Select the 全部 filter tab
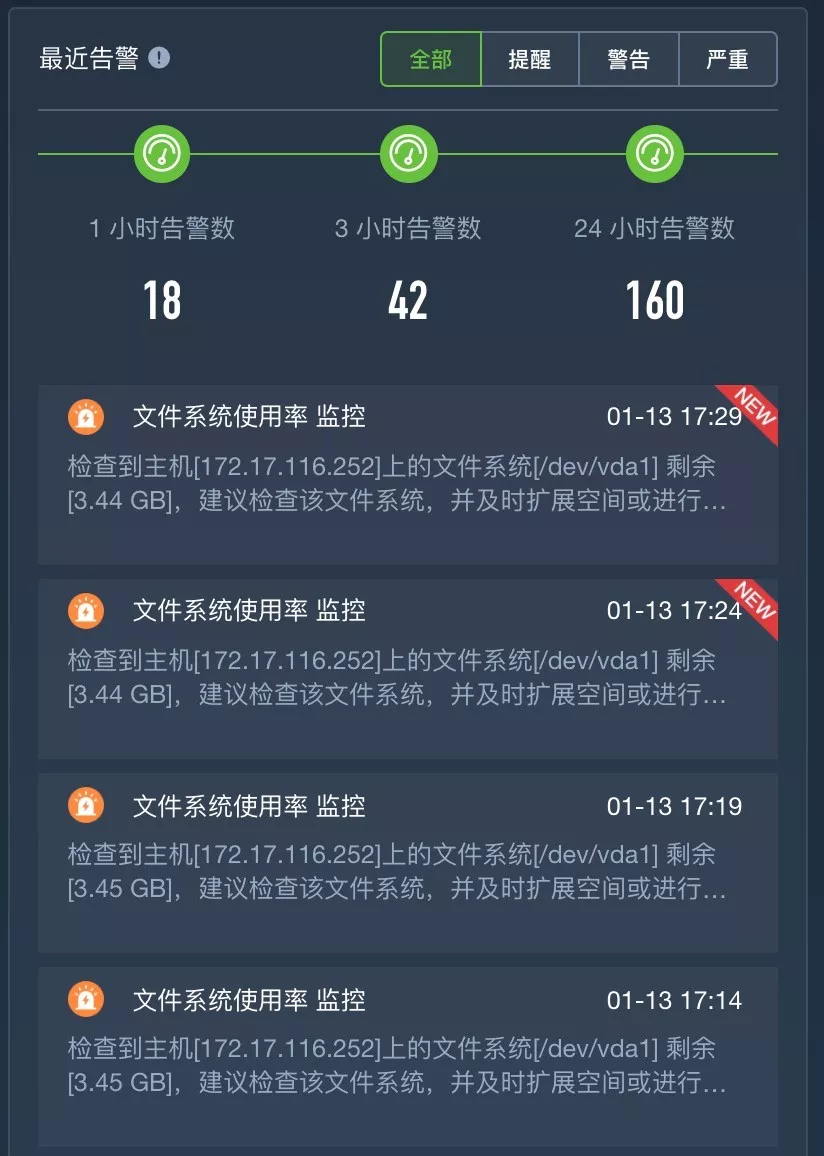 pos(431,60)
